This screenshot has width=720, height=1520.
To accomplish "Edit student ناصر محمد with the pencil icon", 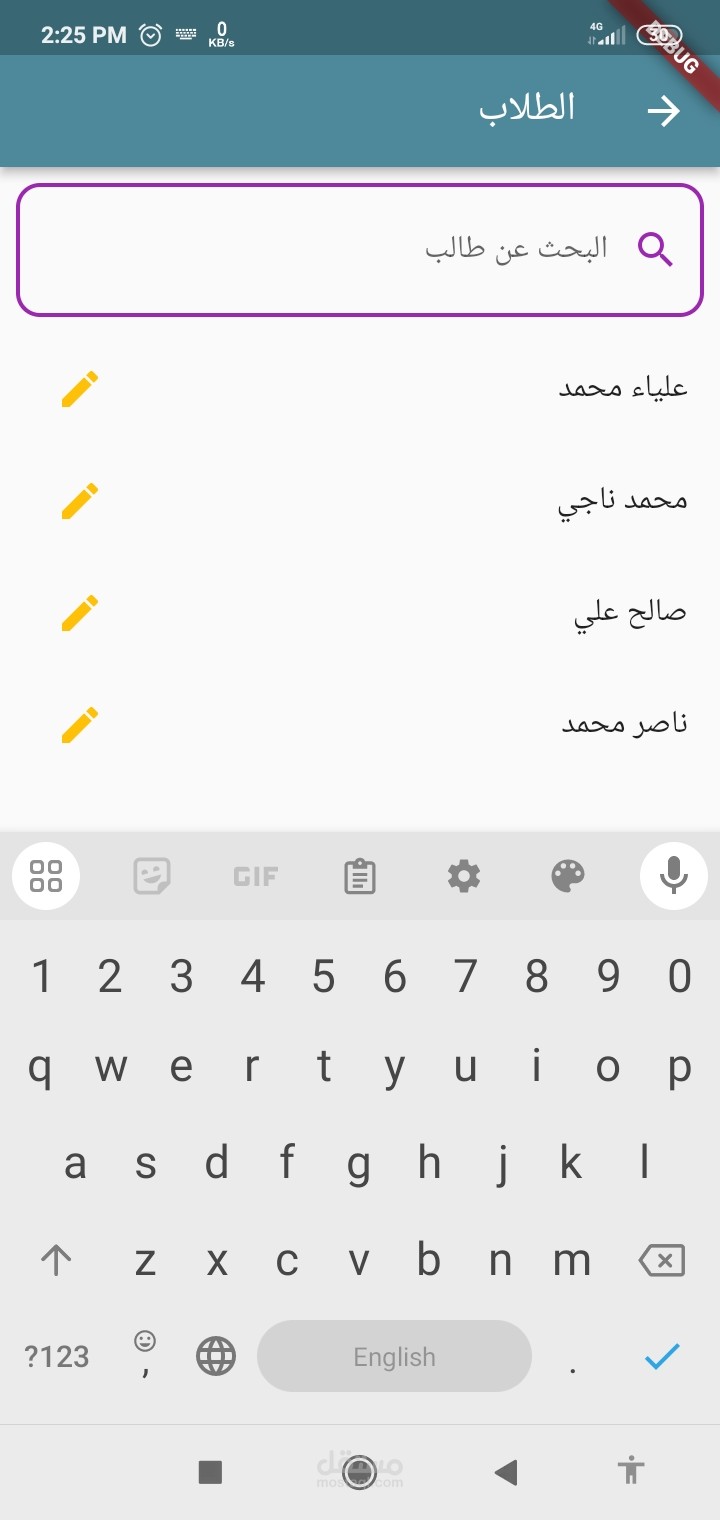I will (80, 724).
